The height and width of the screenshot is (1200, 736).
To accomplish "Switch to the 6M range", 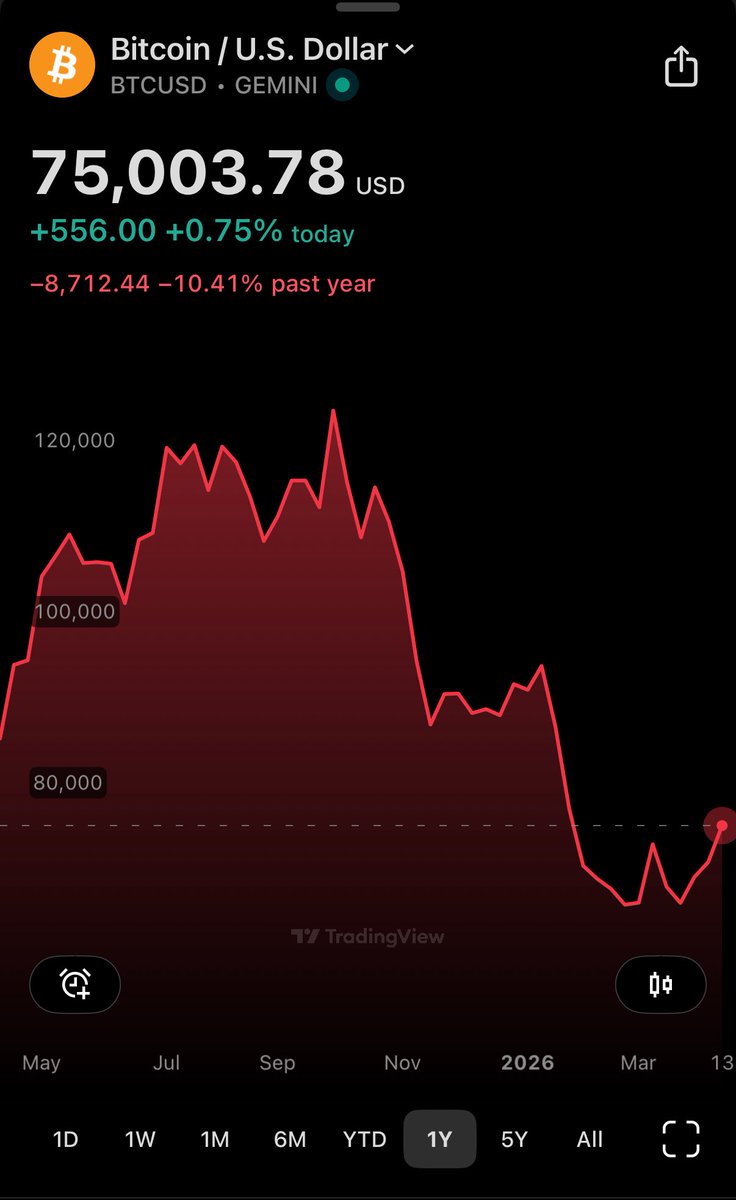I will (x=290, y=1139).
